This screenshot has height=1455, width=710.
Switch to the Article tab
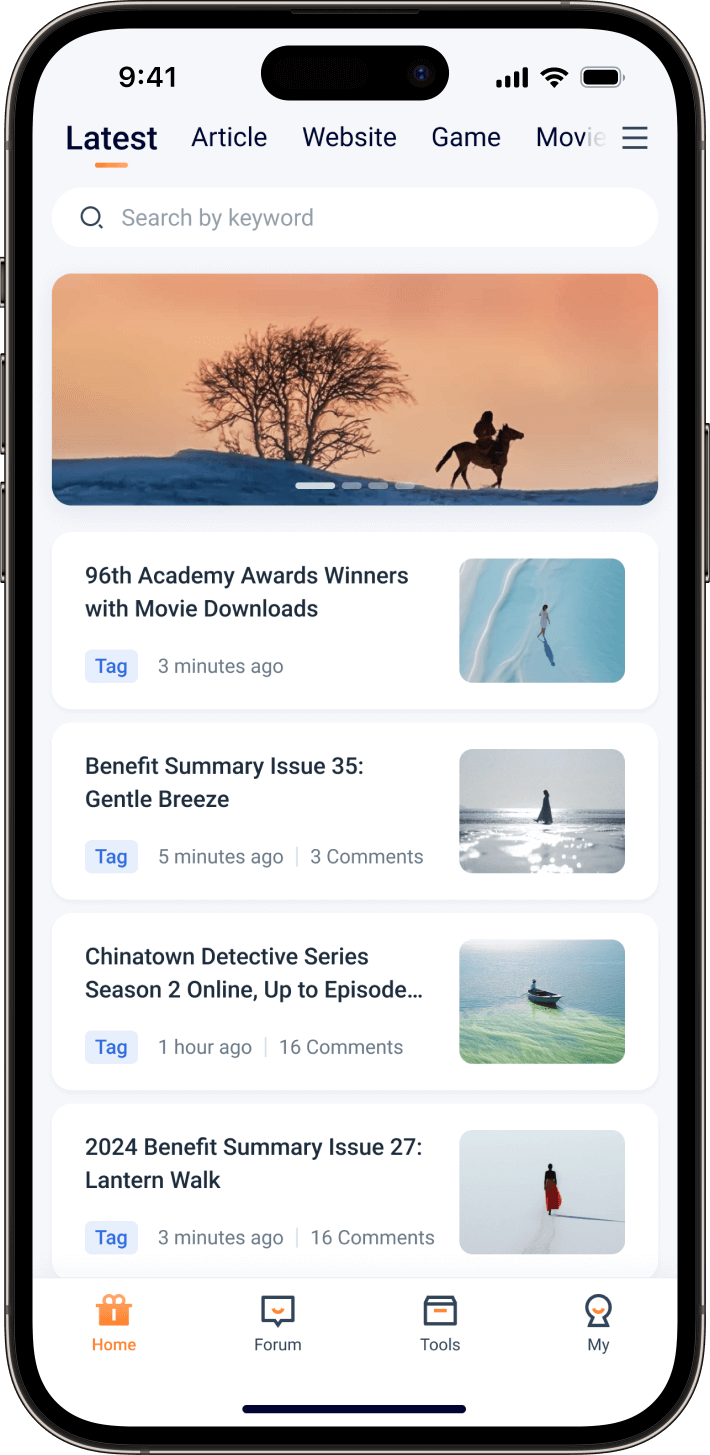point(229,137)
